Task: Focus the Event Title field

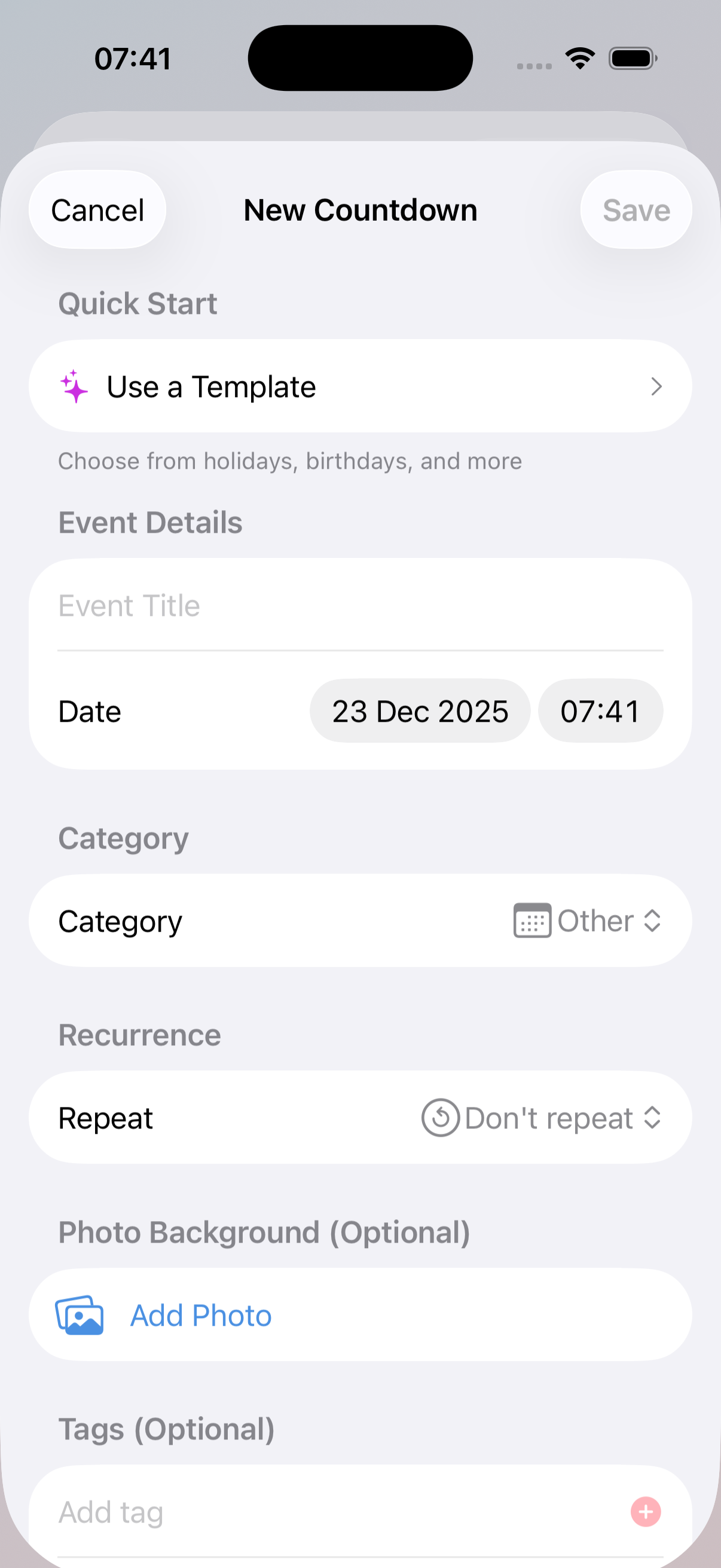Action: pyautogui.click(x=359, y=606)
